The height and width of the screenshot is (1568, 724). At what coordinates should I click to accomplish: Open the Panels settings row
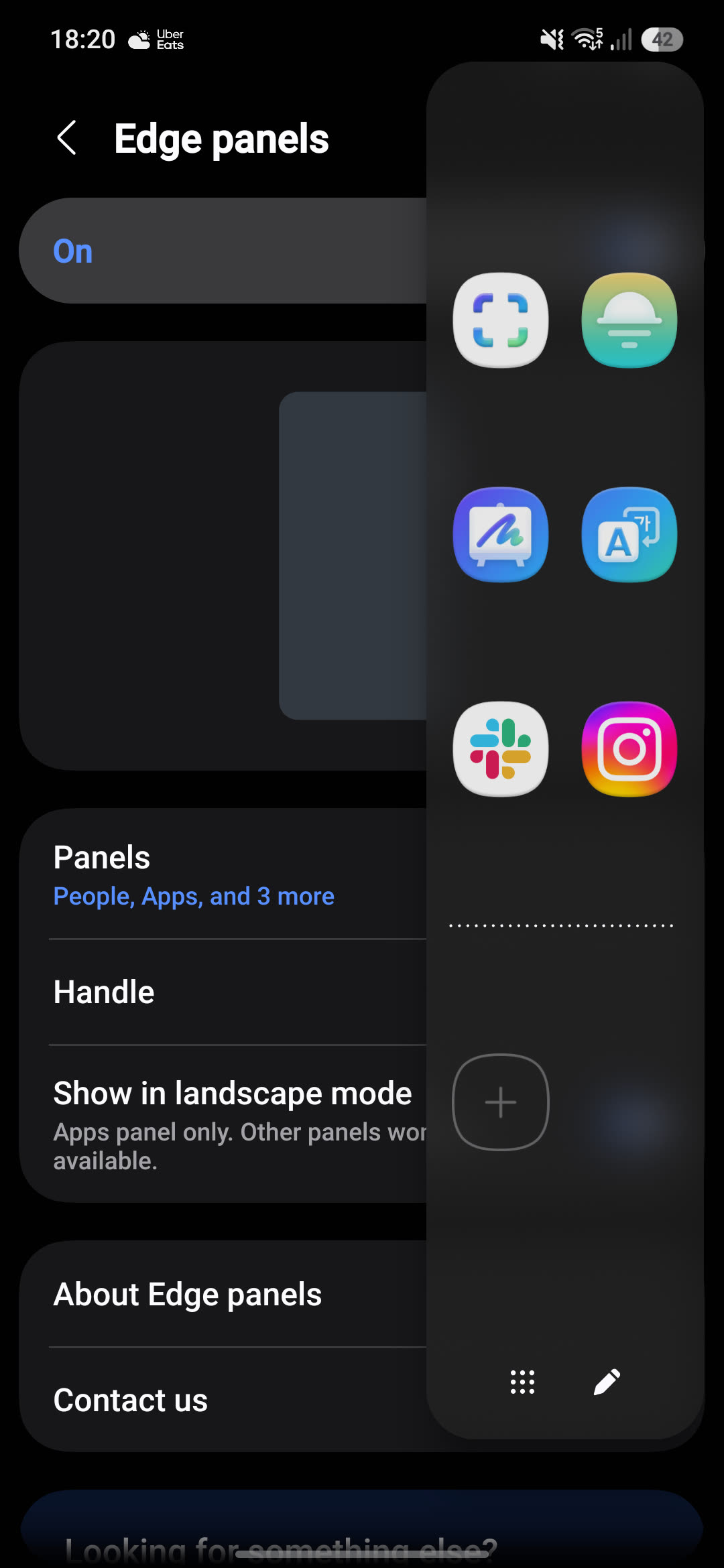pos(223,874)
